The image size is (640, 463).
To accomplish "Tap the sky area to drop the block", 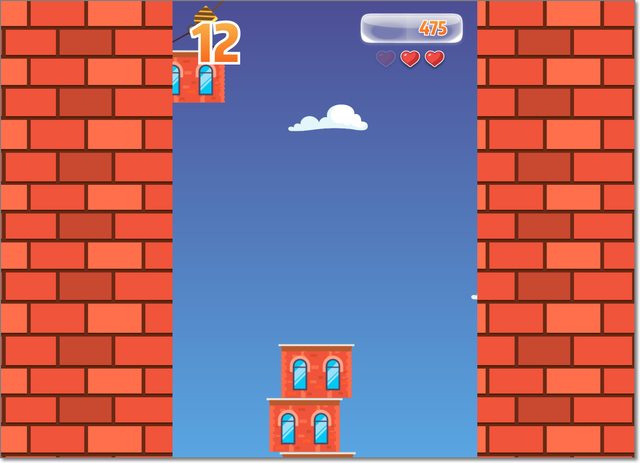I will 325,230.
